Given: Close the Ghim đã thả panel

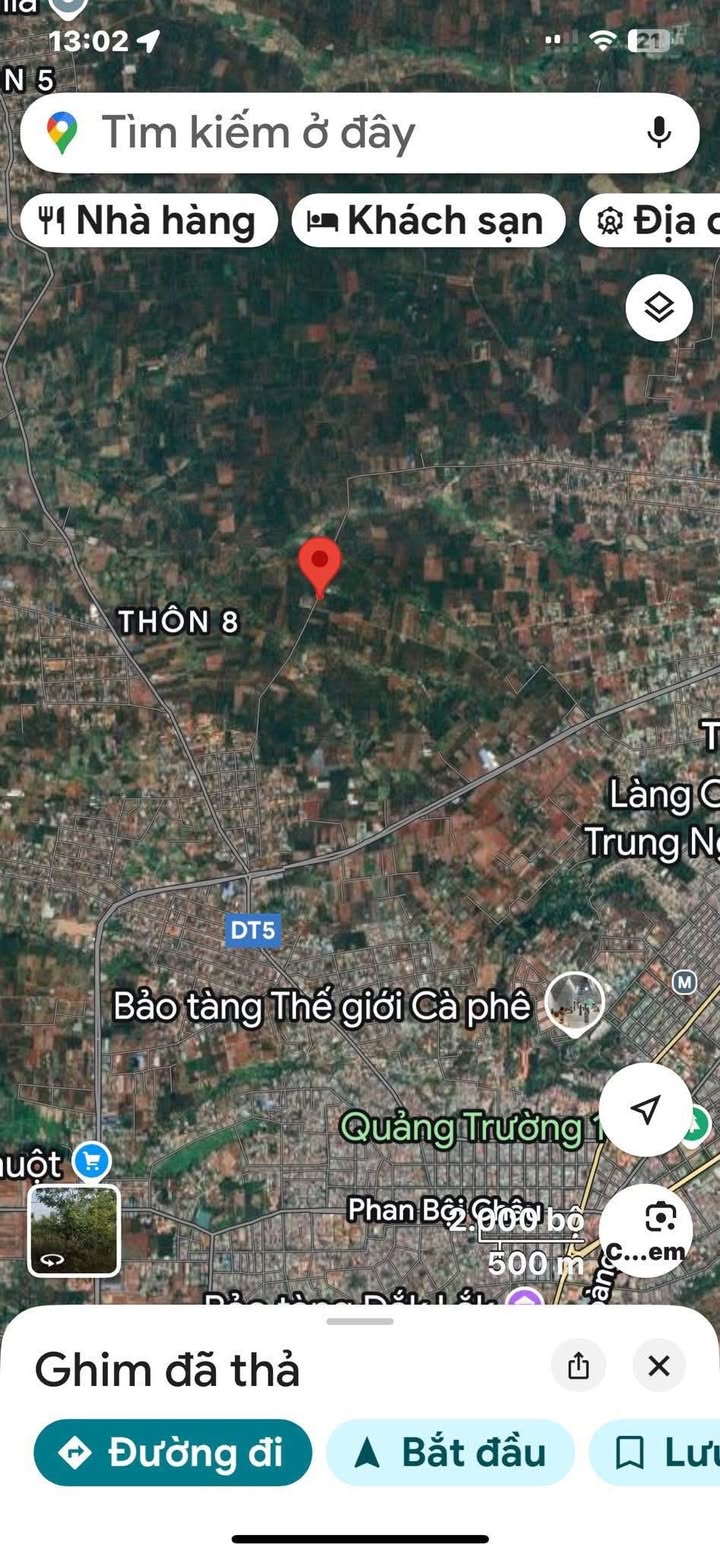Looking at the screenshot, I should click(659, 1365).
